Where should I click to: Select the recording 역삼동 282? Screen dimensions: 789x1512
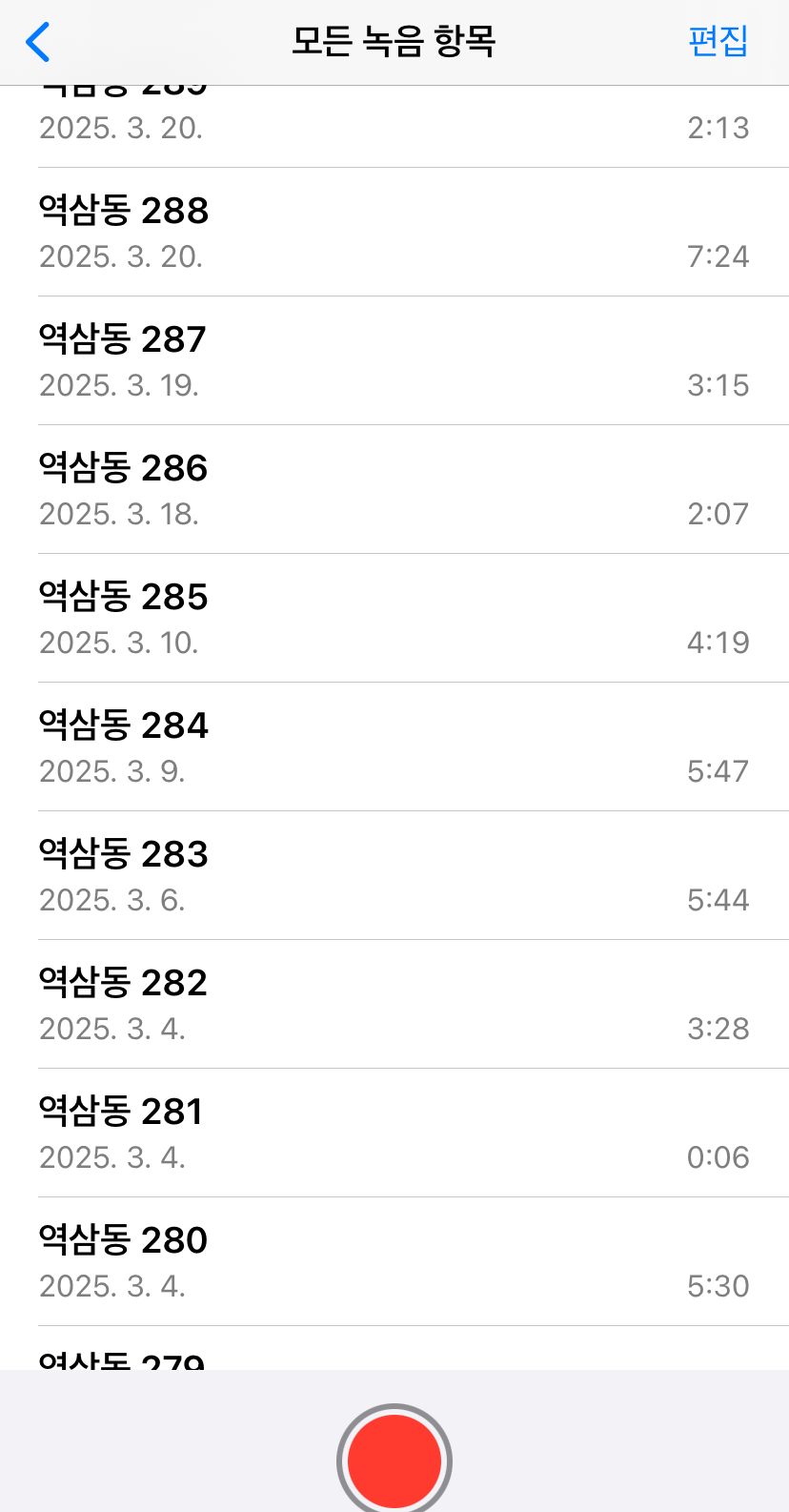coord(394,1004)
